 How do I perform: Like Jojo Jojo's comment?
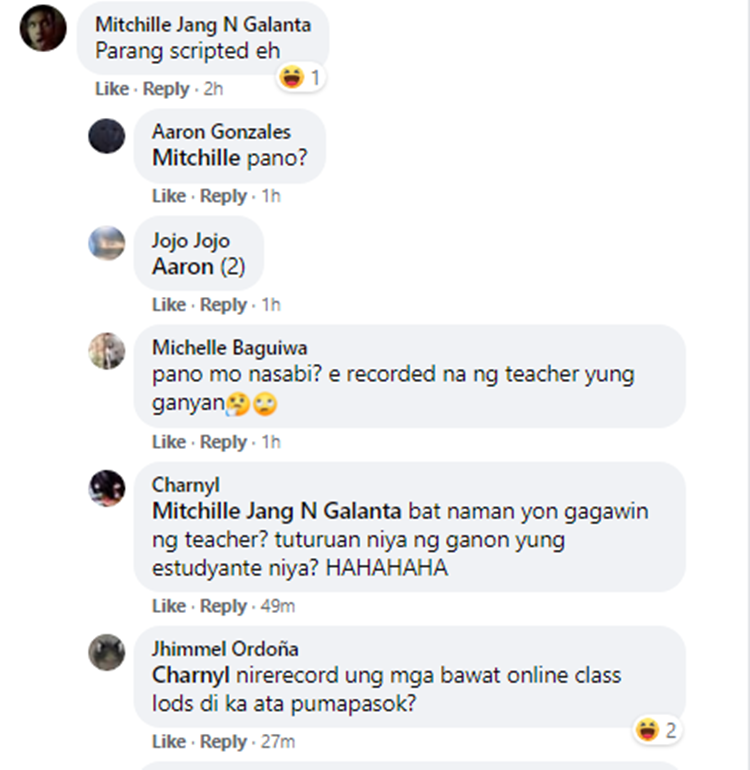168,304
